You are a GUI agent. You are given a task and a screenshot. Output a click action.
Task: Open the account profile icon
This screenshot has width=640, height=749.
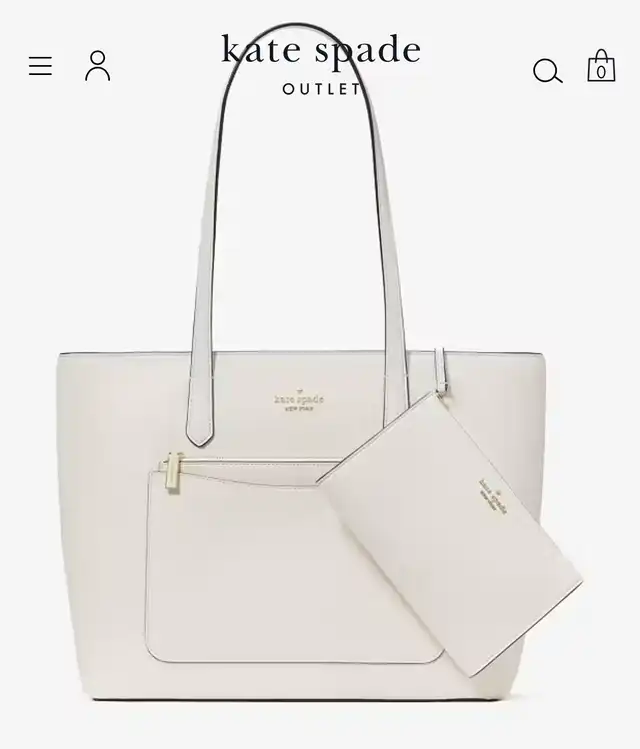click(97, 66)
